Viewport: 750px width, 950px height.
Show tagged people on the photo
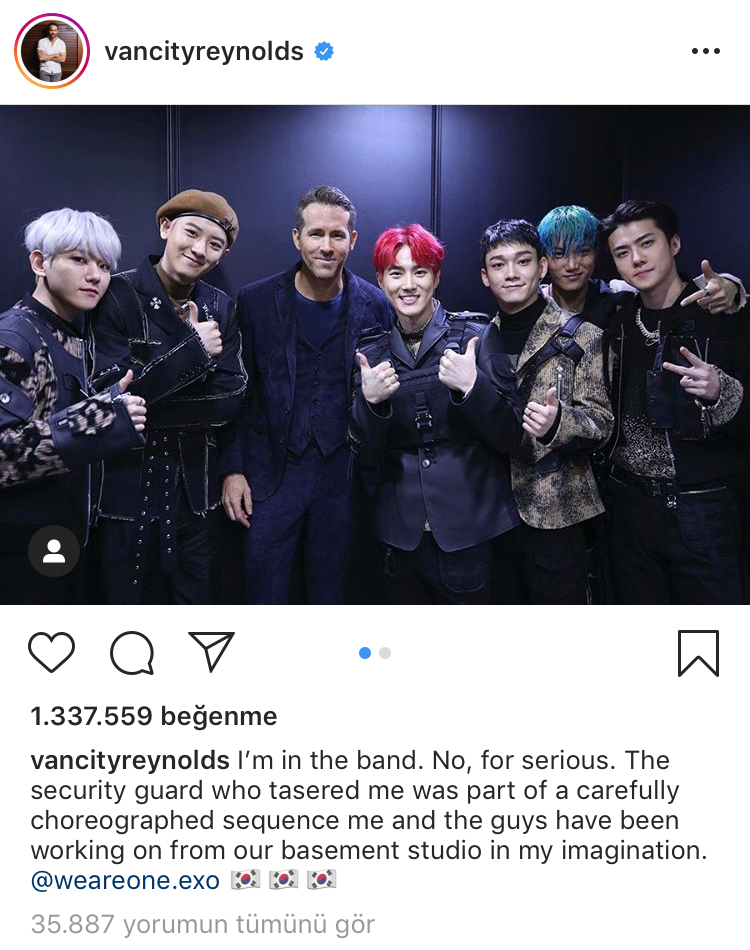pos(54,551)
